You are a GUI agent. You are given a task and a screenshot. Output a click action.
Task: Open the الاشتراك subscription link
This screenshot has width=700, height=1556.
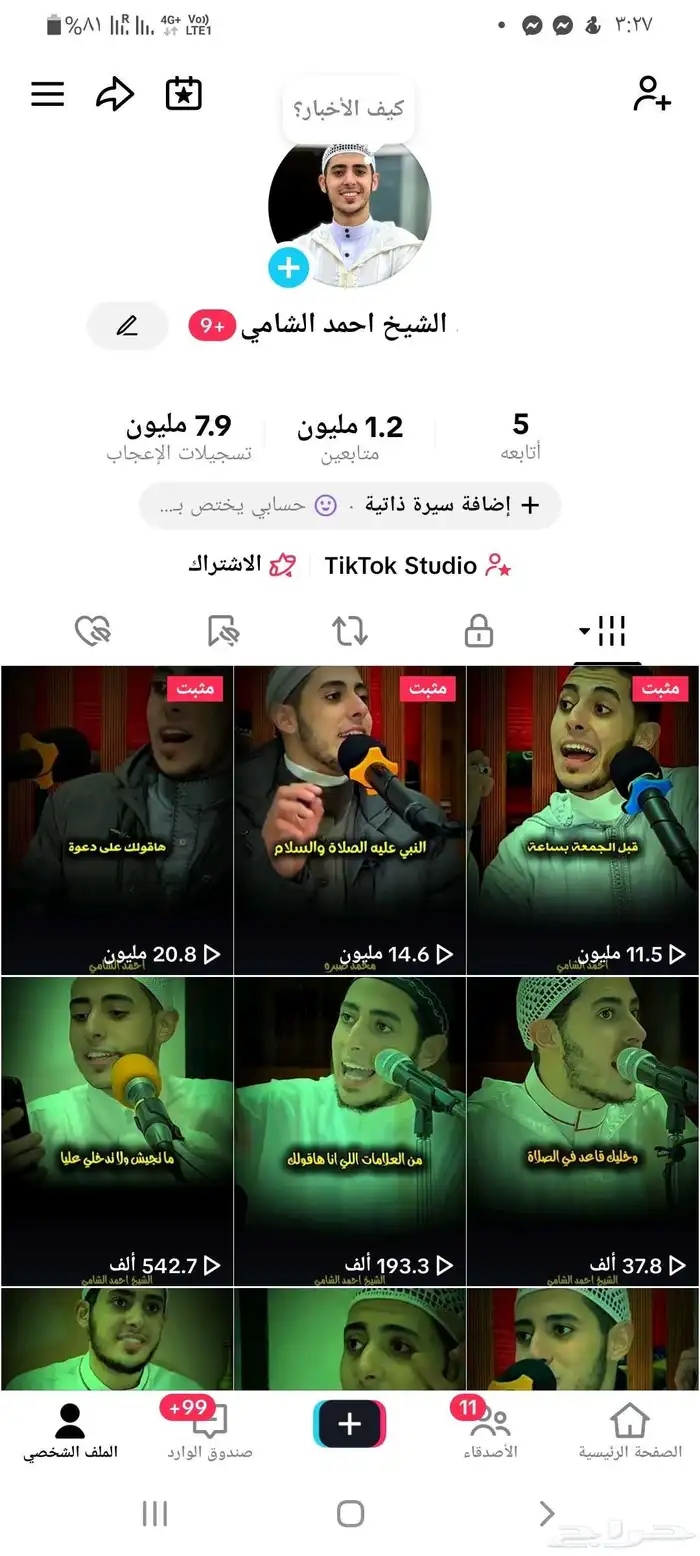pos(242,565)
